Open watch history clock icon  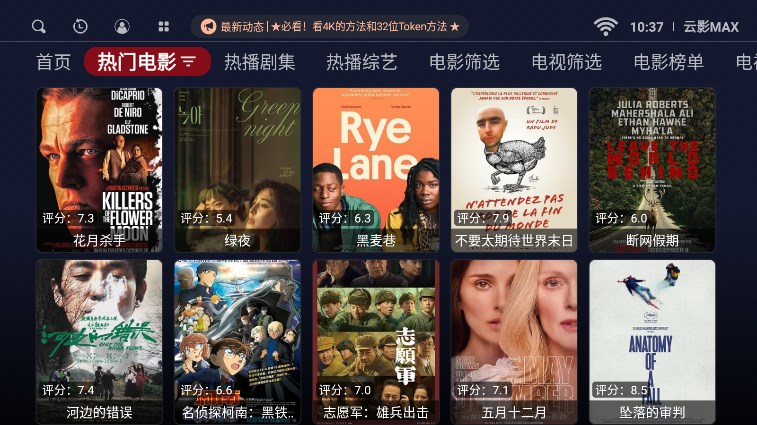coord(80,27)
